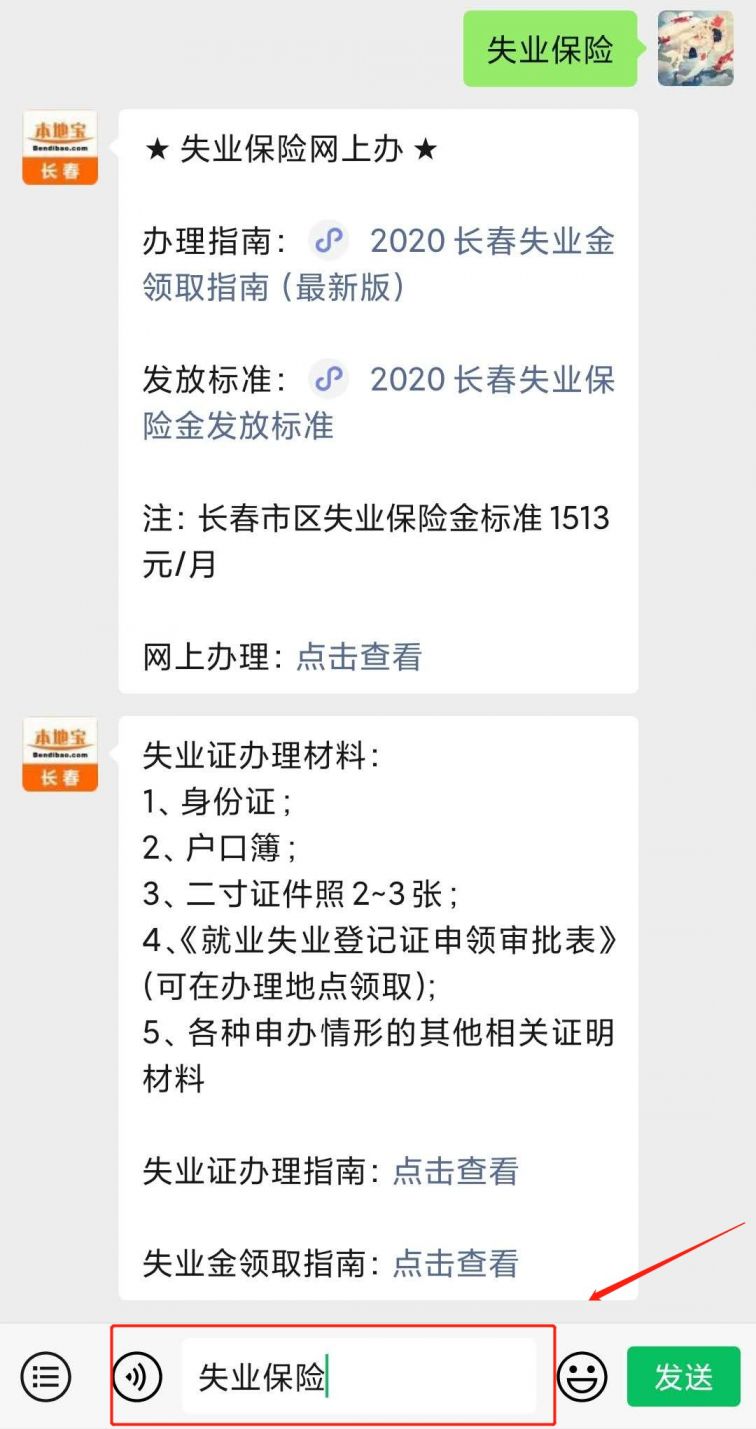Open the emoji picker
The height and width of the screenshot is (1429, 756).
[582, 1377]
